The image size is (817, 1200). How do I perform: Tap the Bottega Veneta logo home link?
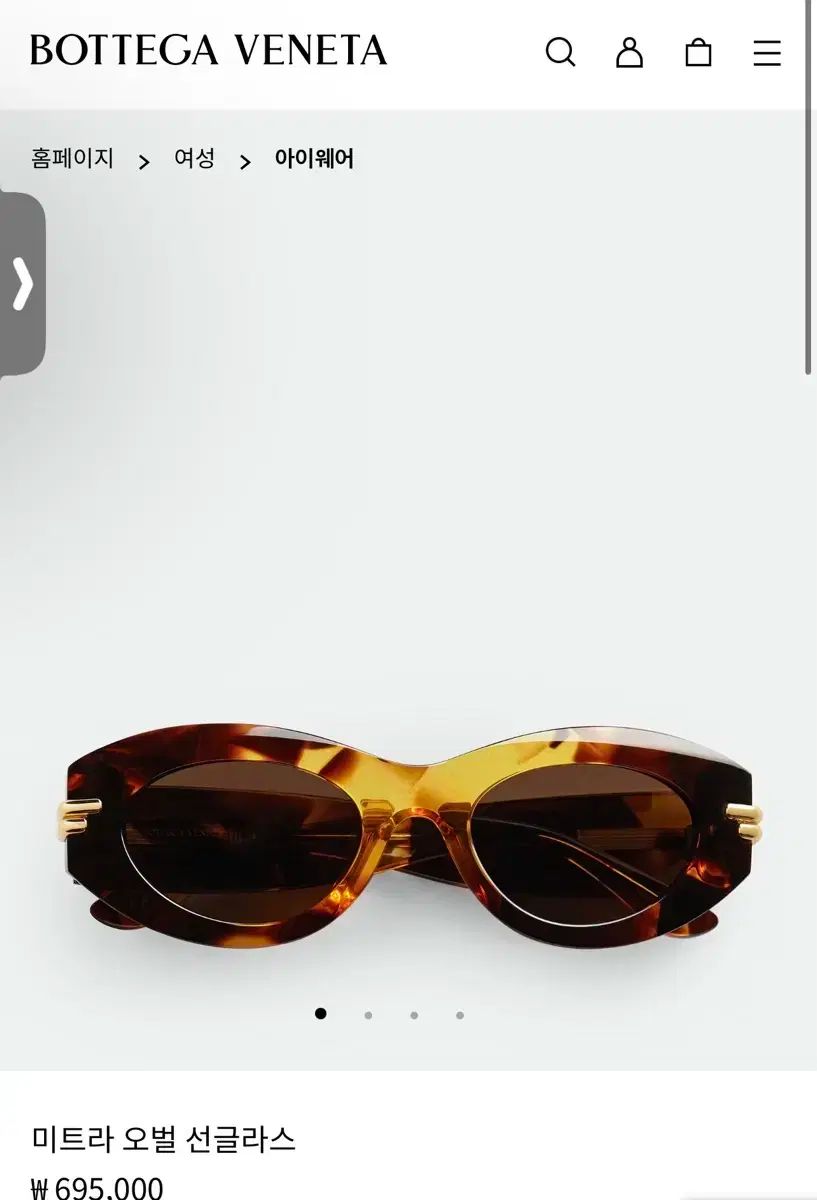pyautogui.click(x=208, y=50)
